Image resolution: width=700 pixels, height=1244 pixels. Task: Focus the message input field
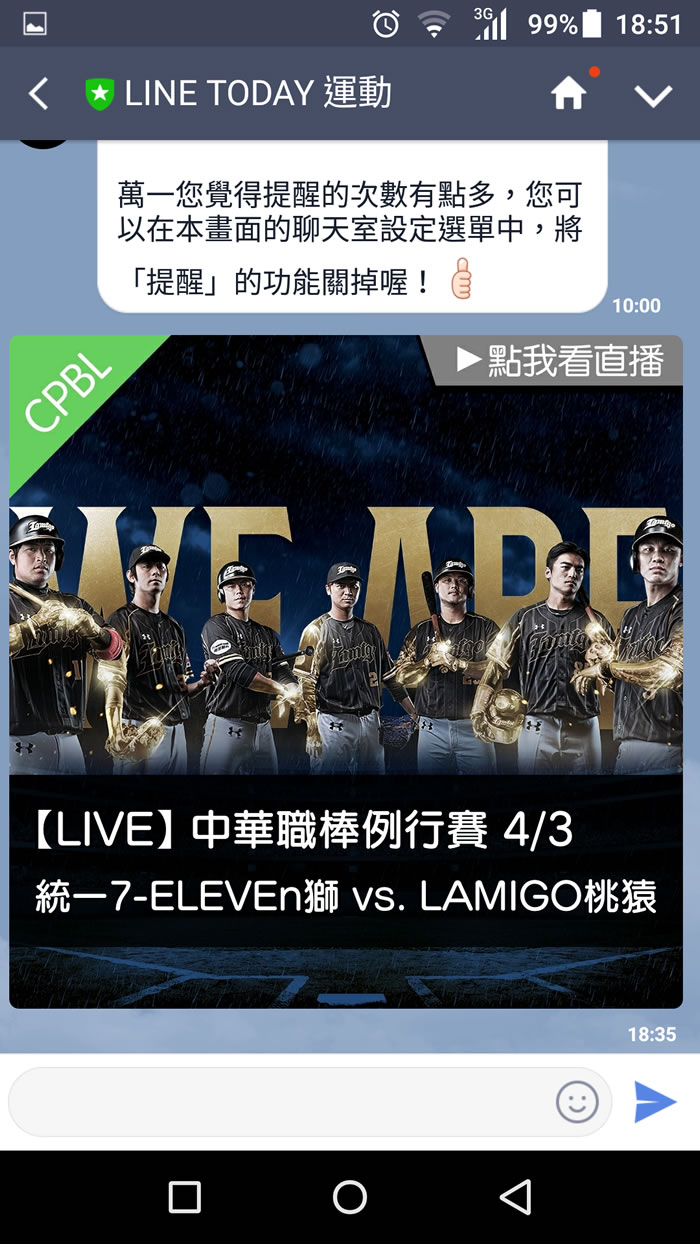pyautogui.click(x=280, y=1102)
